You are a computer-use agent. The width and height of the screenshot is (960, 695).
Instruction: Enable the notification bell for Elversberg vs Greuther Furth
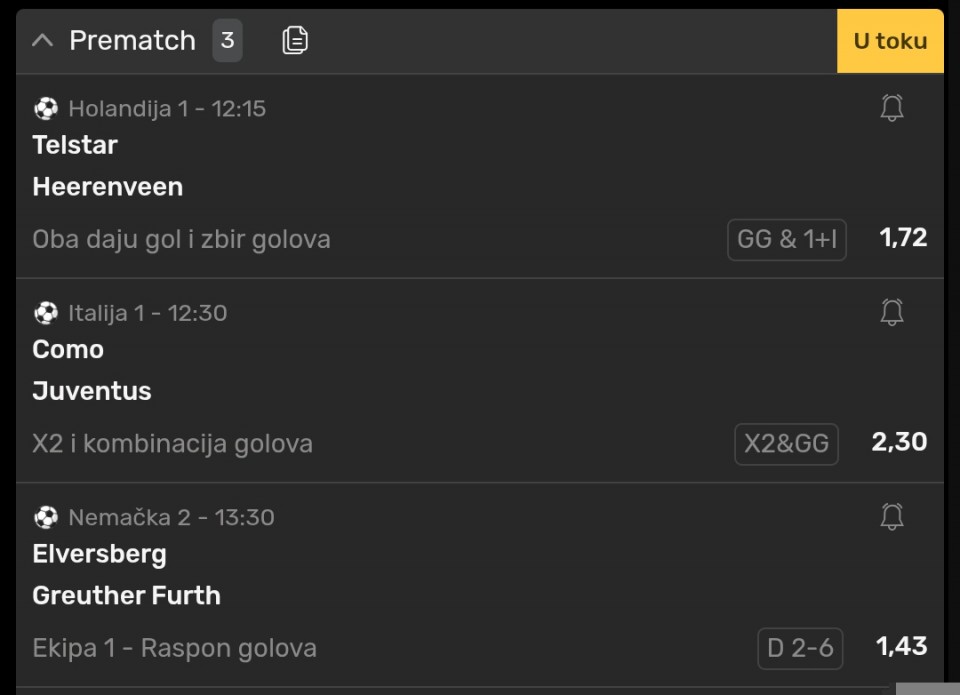[891, 517]
